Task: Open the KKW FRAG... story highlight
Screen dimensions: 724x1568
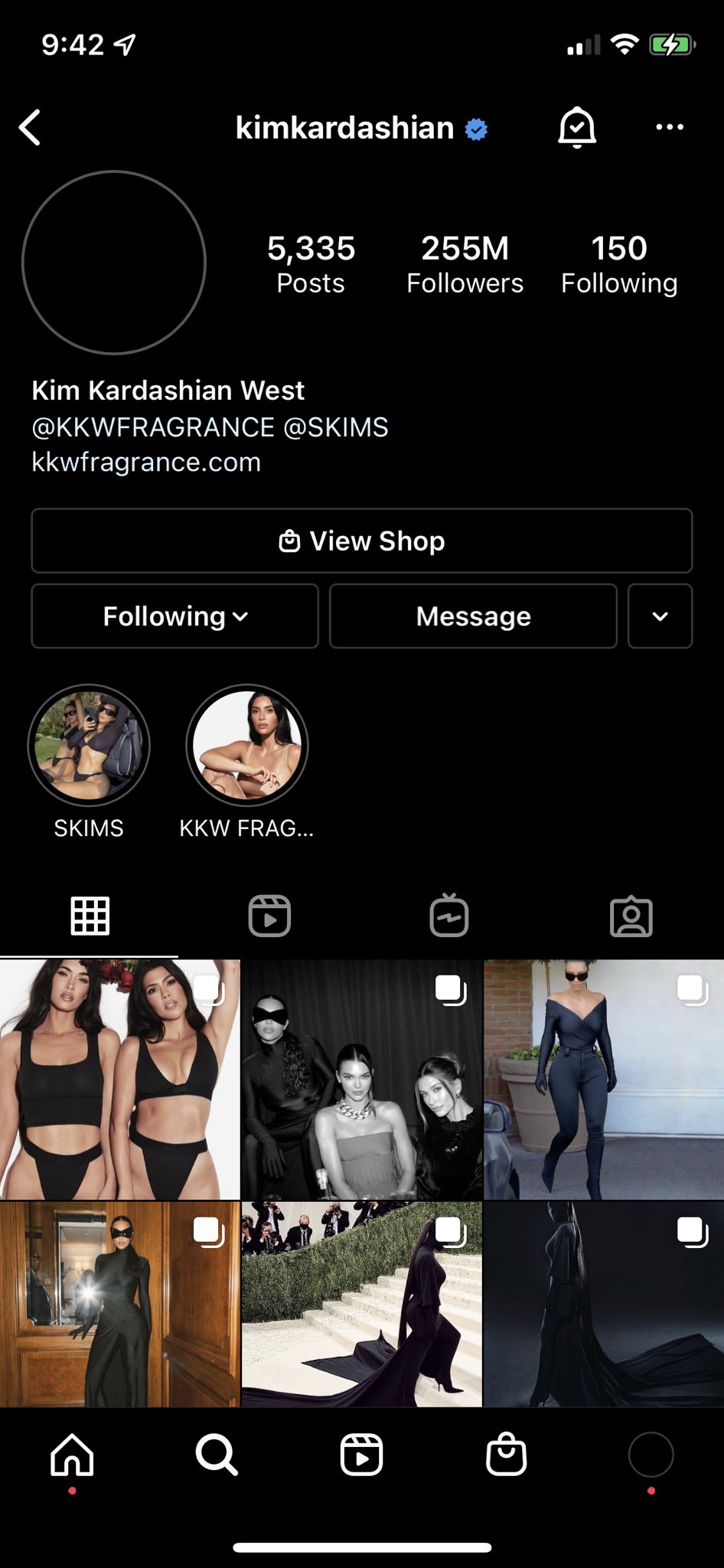Action: point(246,745)
